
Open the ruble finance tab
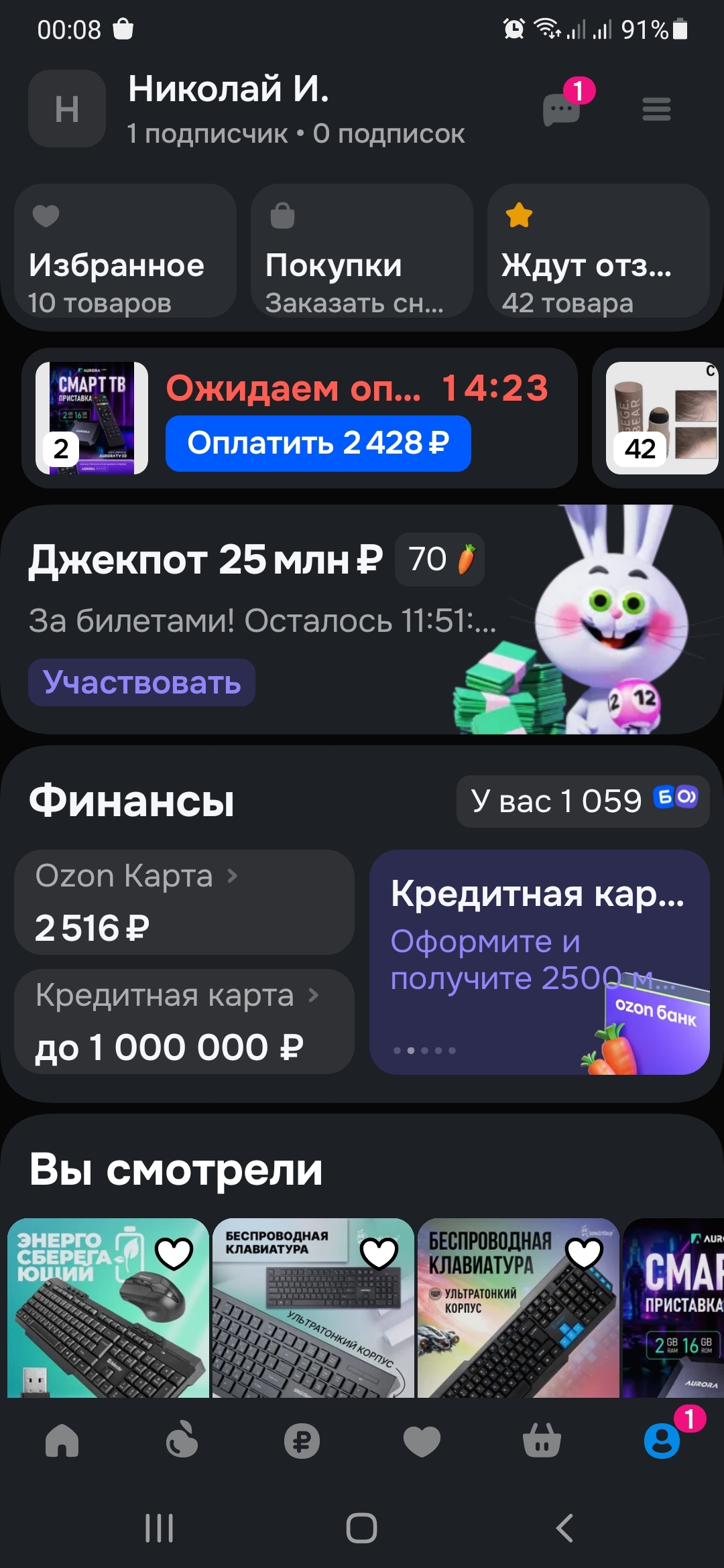pyautogui.click(x=302, y=1441)
